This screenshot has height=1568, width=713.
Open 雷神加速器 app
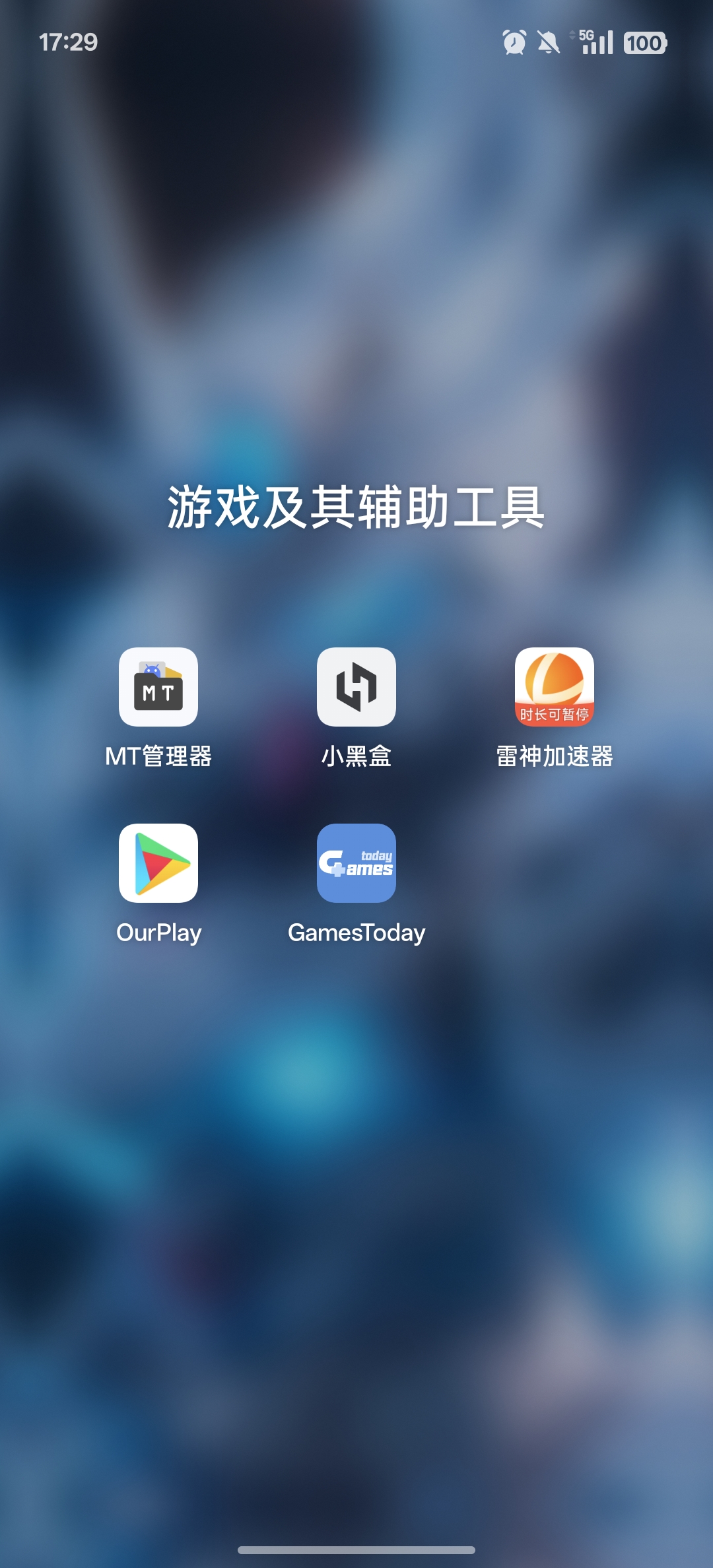(555, 687)
